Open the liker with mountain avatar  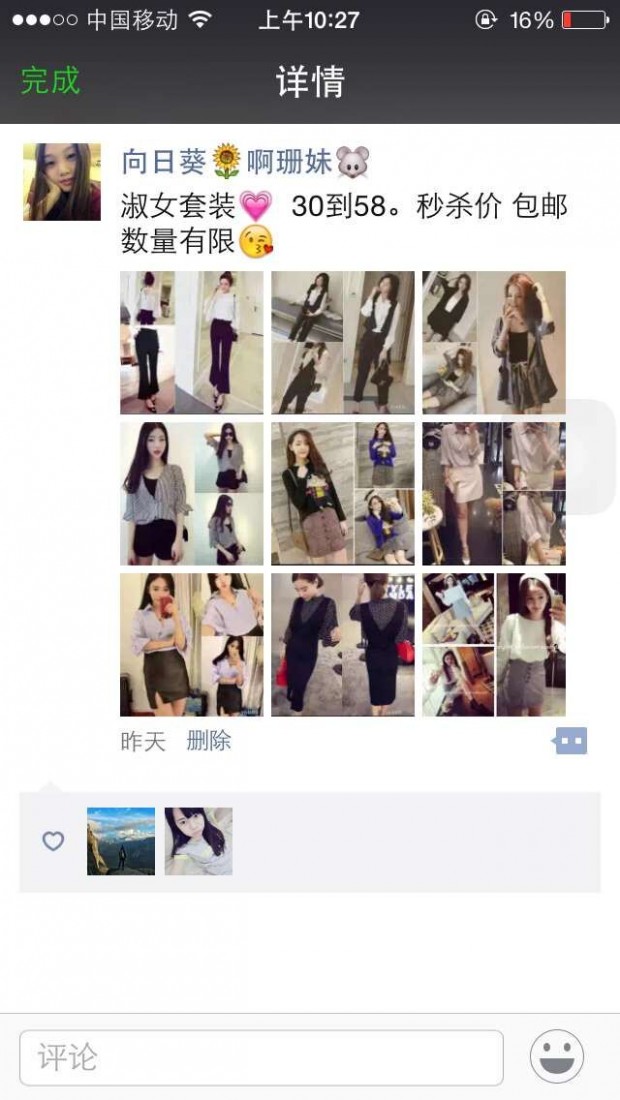point(121,841)
